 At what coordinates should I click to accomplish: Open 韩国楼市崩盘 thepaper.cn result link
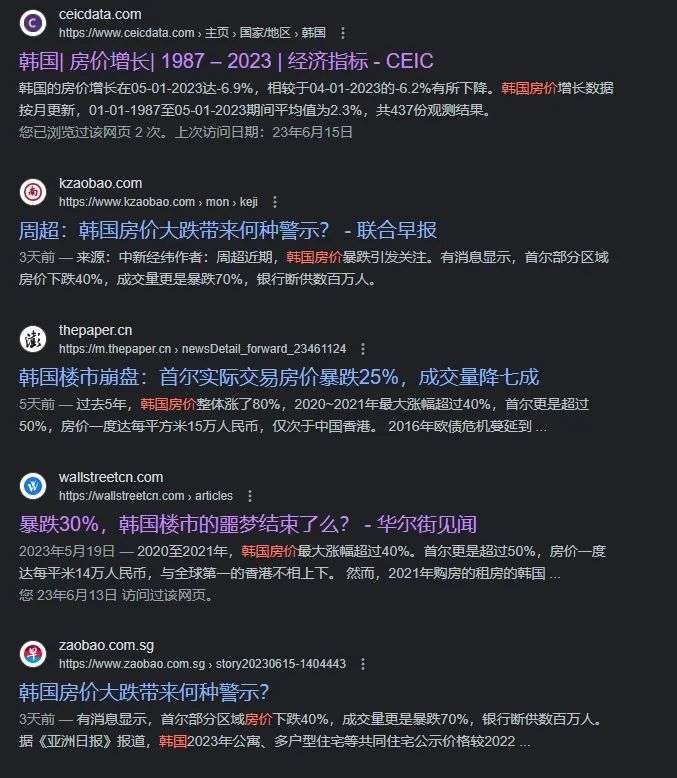pos(279,377)
